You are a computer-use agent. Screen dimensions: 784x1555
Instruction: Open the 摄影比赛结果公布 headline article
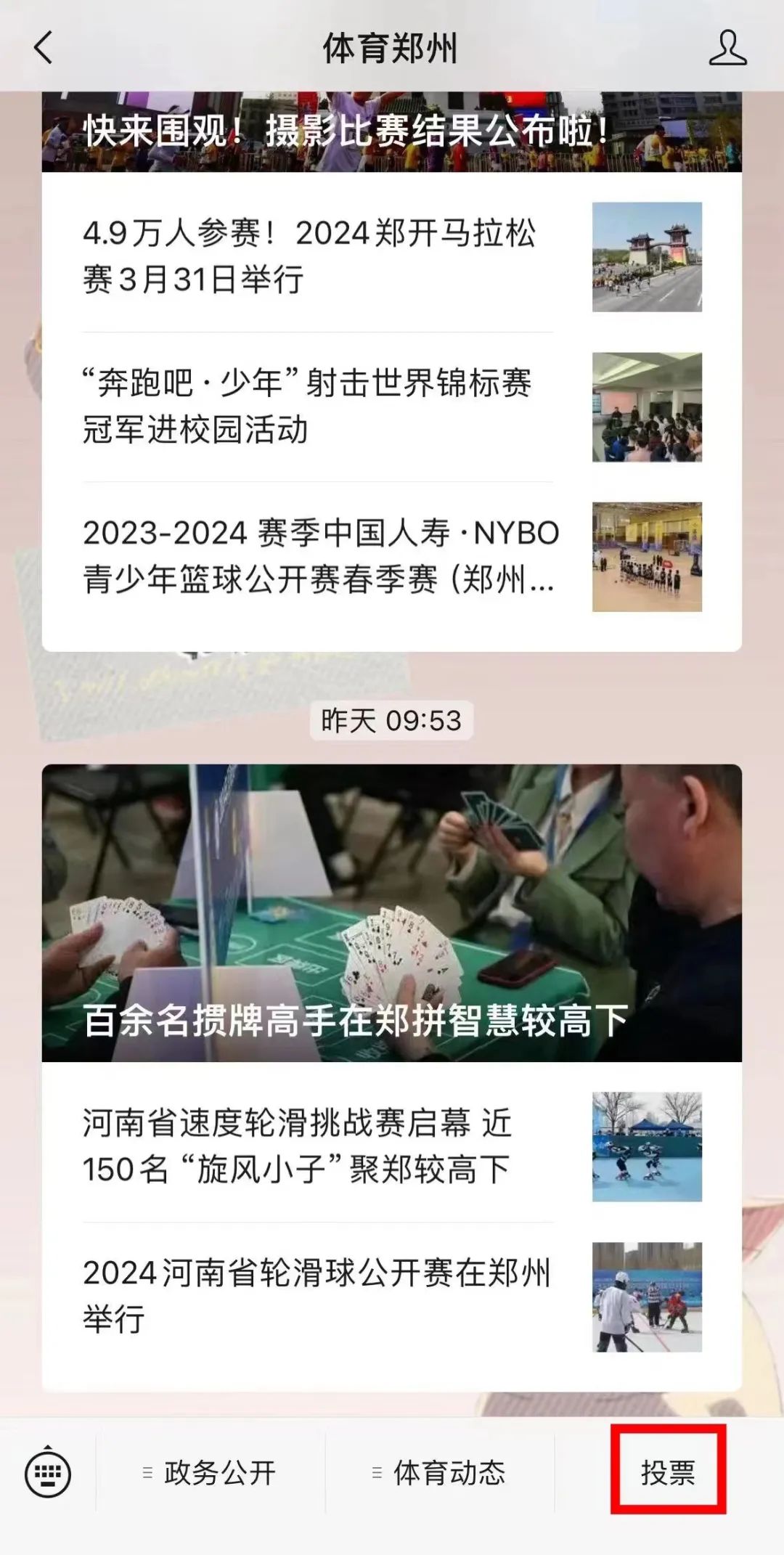392,132
